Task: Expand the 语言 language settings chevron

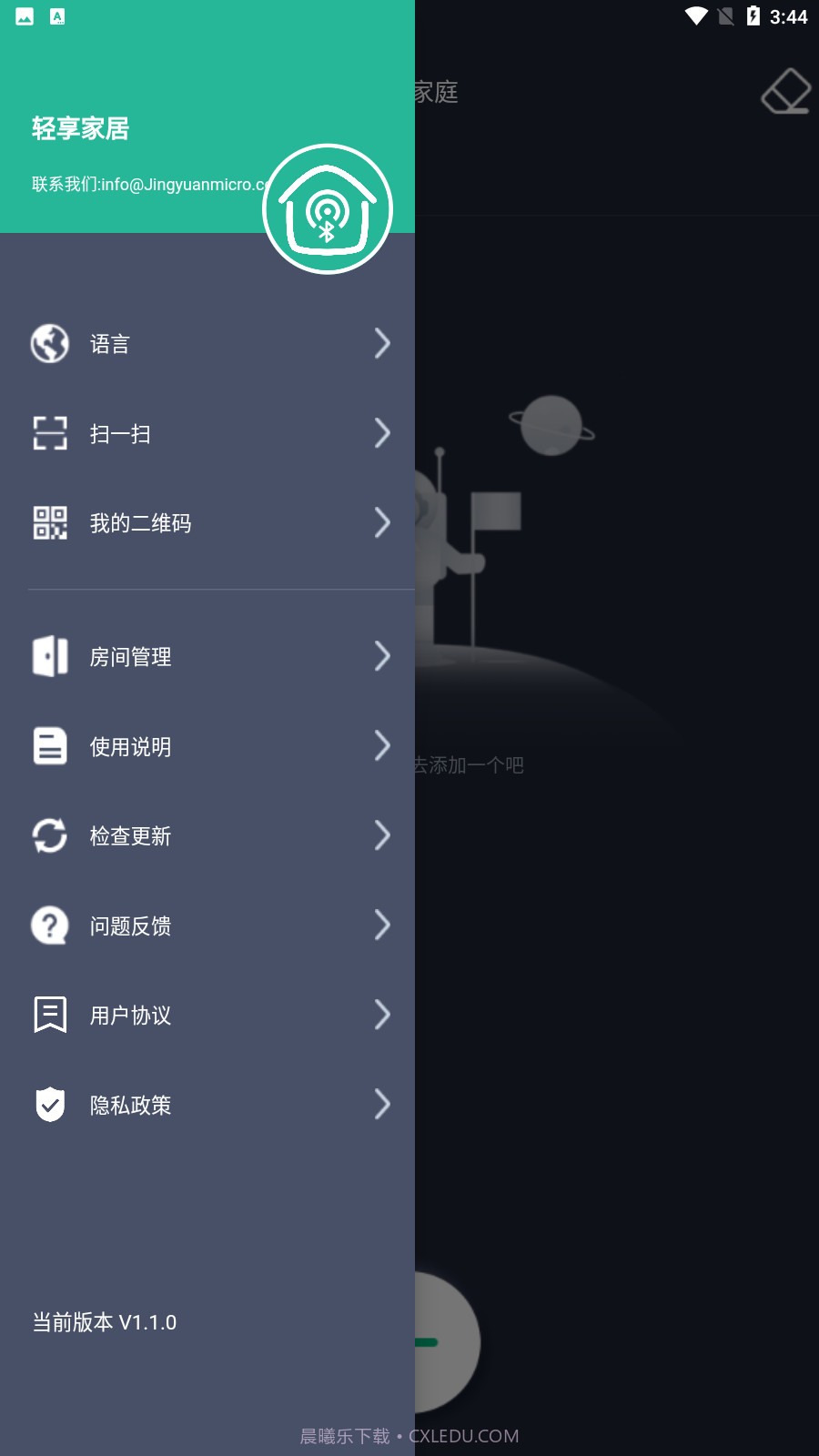Action: [382, 343]
